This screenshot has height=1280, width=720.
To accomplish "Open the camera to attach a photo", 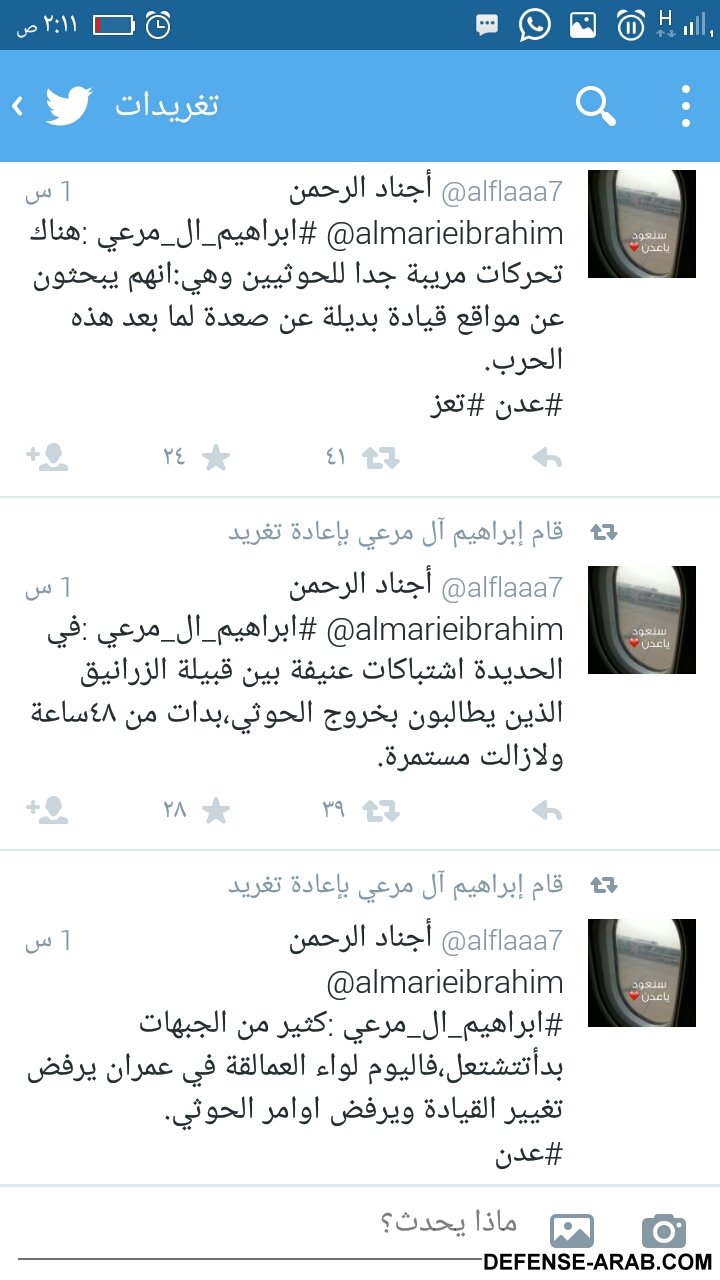I will coord(663,1229).
